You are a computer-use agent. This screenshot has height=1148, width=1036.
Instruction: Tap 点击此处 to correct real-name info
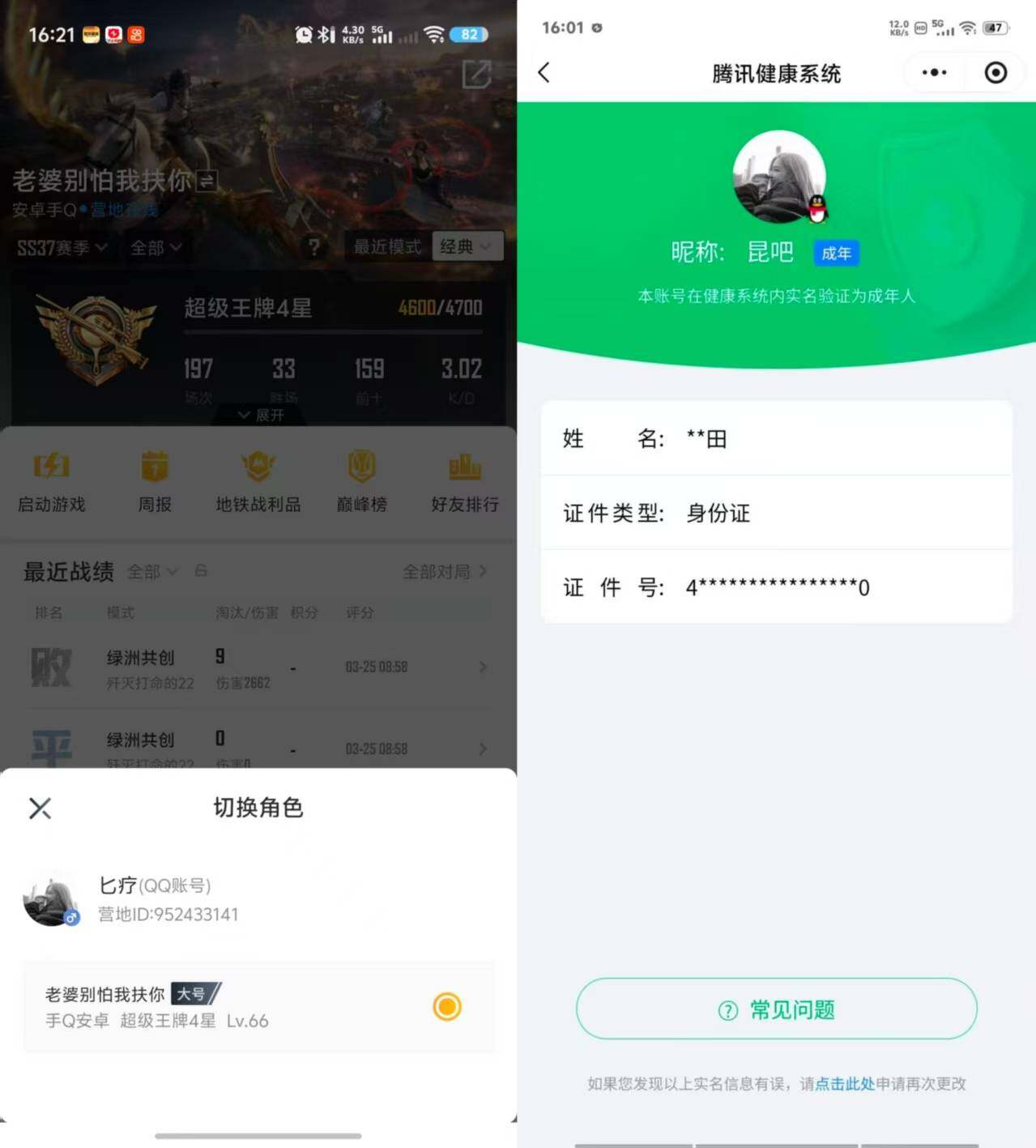point(843,1083)
